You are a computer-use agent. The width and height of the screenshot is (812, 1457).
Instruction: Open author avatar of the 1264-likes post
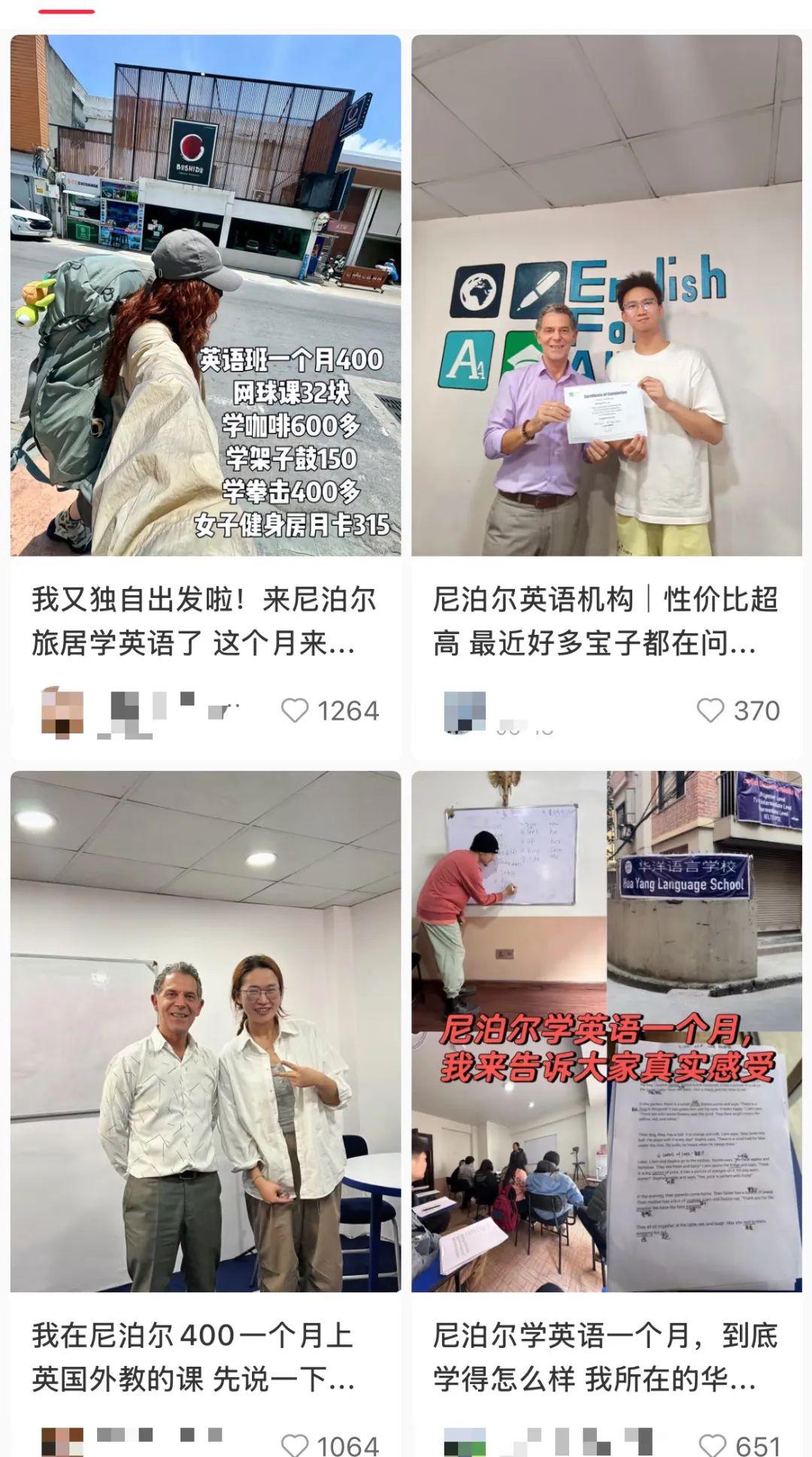click(62, 711)
